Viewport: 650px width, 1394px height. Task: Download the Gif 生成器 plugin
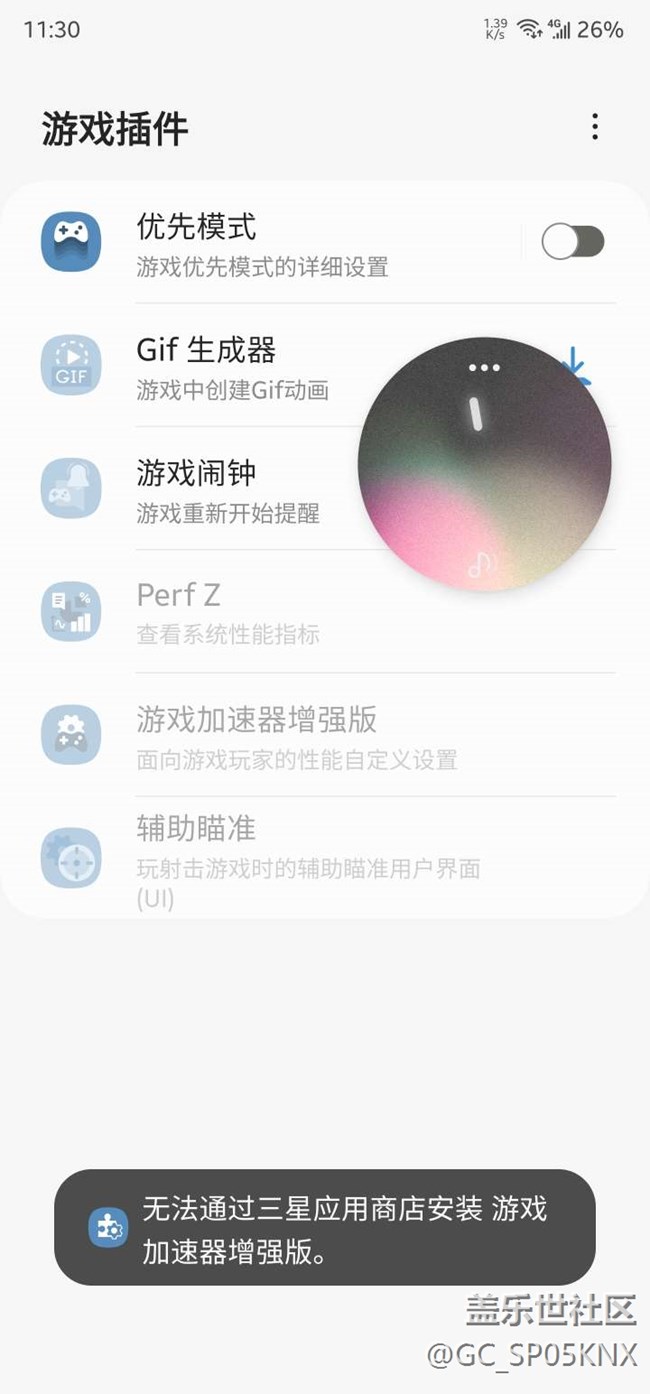coord(577,362)
